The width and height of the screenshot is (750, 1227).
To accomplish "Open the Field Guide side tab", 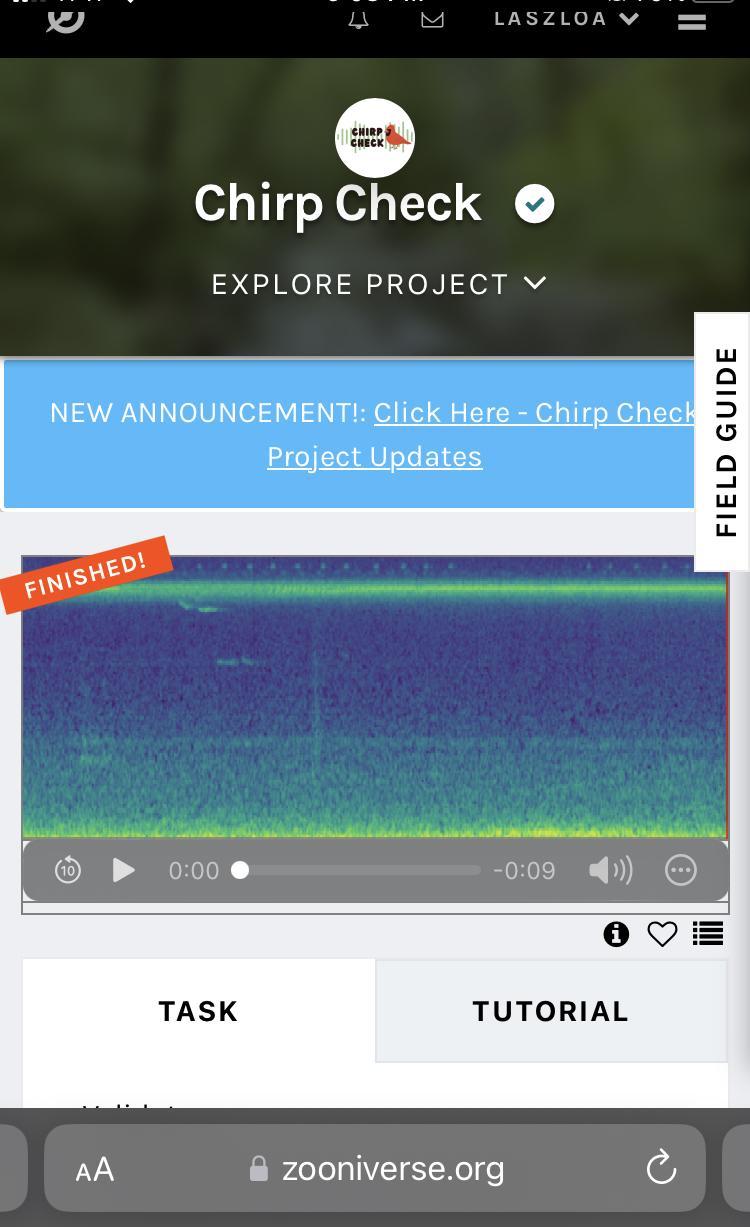I will tap(725, 441).
